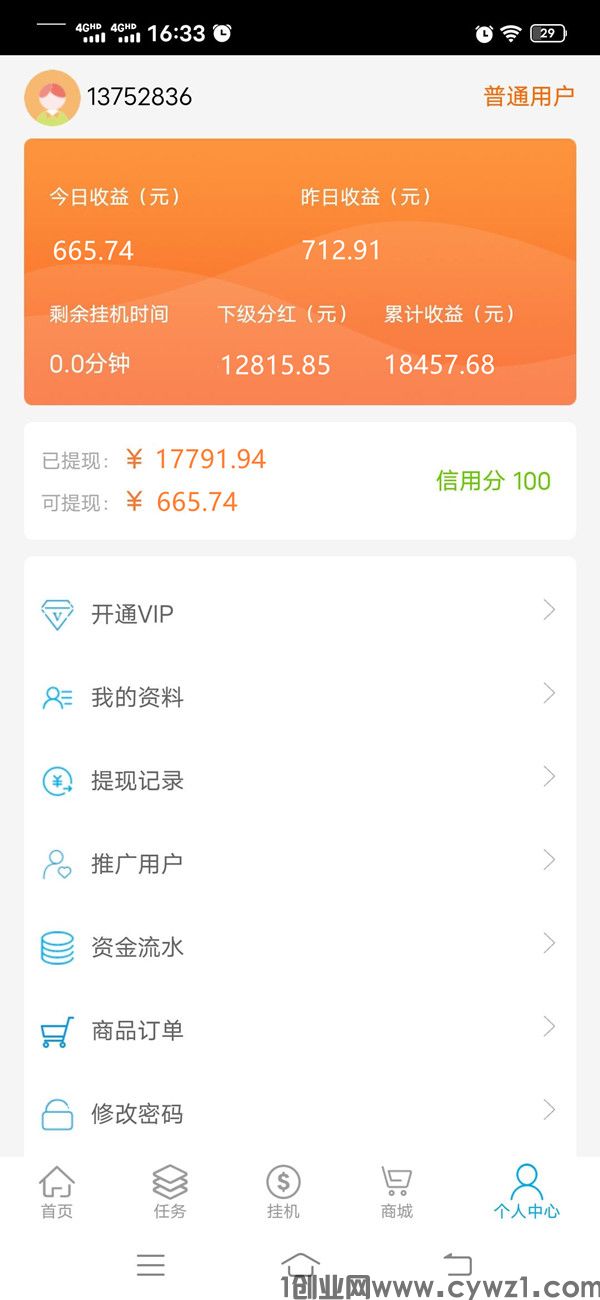Open 资金流水 fund history
Viewport: 600px width, 1300px height.
(300, 946)
